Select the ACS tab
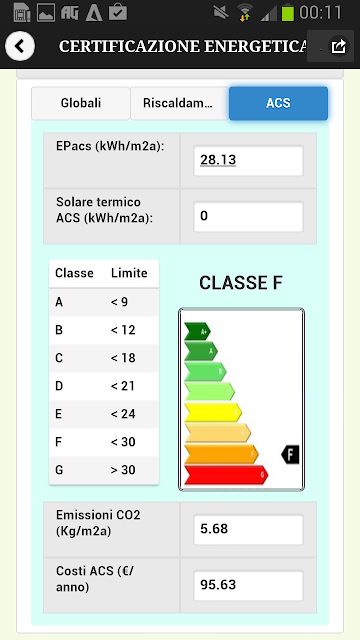This screenshot has width=360, height=640. (278, 103)
